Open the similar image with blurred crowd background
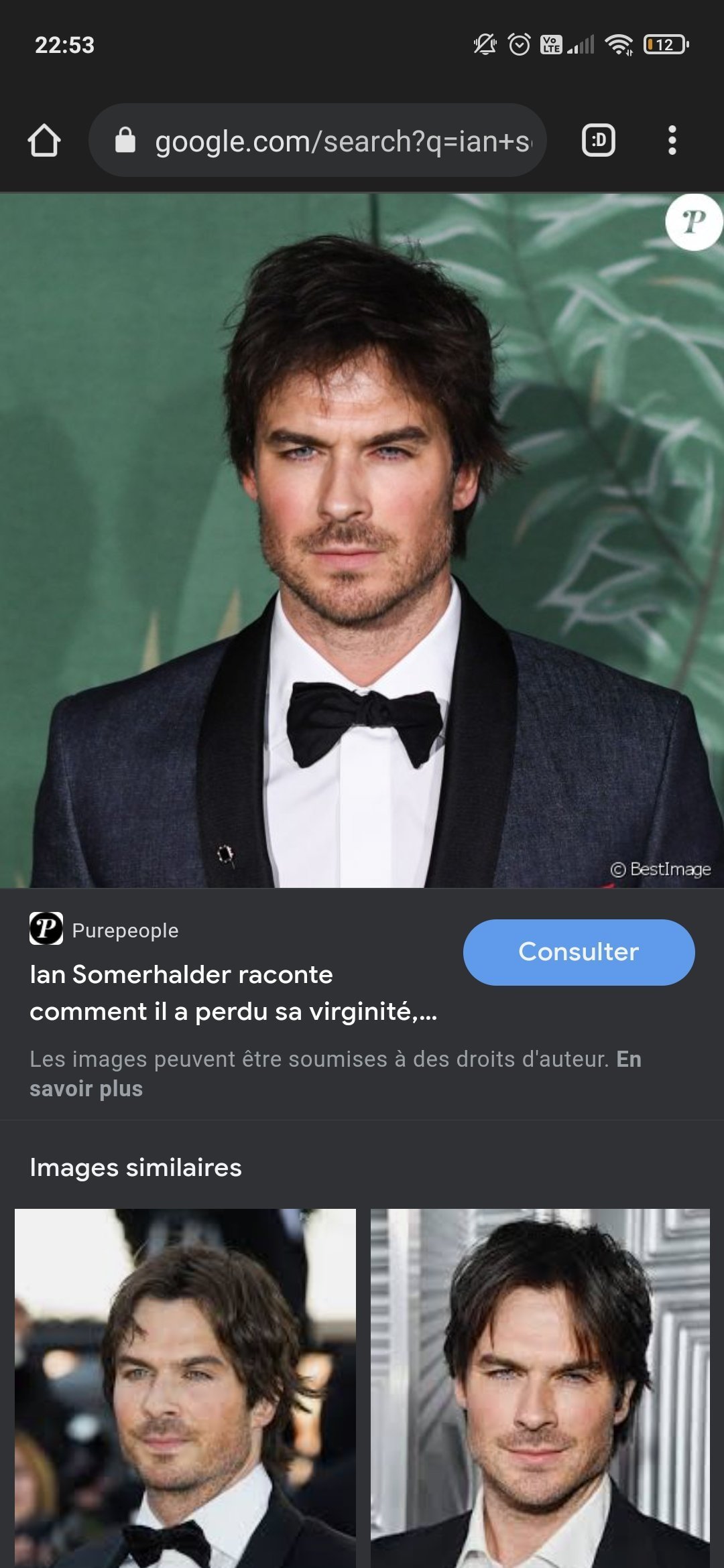The image size is (724, 1568). (x=185, y=1387)
